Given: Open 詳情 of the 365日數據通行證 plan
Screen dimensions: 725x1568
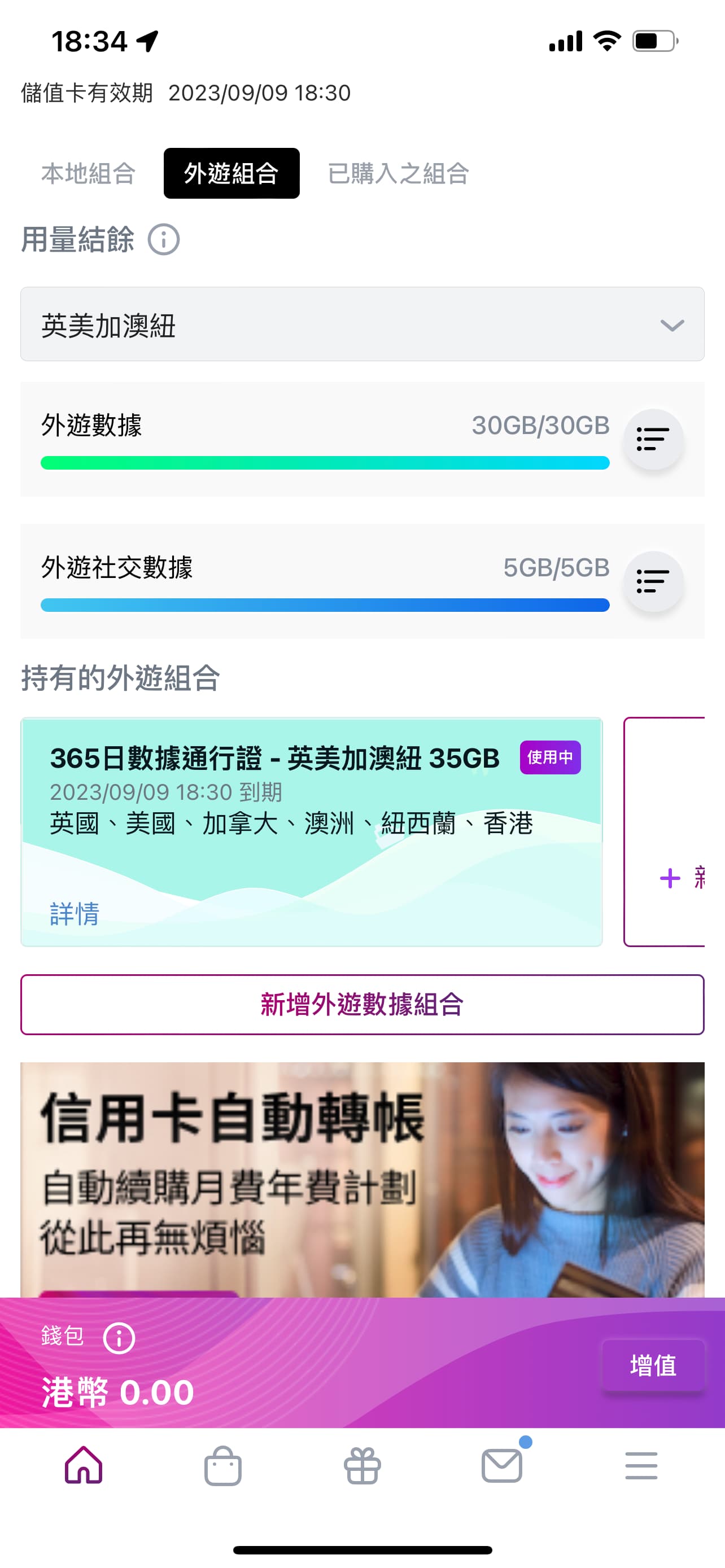Looking at the screenshot, I should pyautogui.click(x=75, y=914).
